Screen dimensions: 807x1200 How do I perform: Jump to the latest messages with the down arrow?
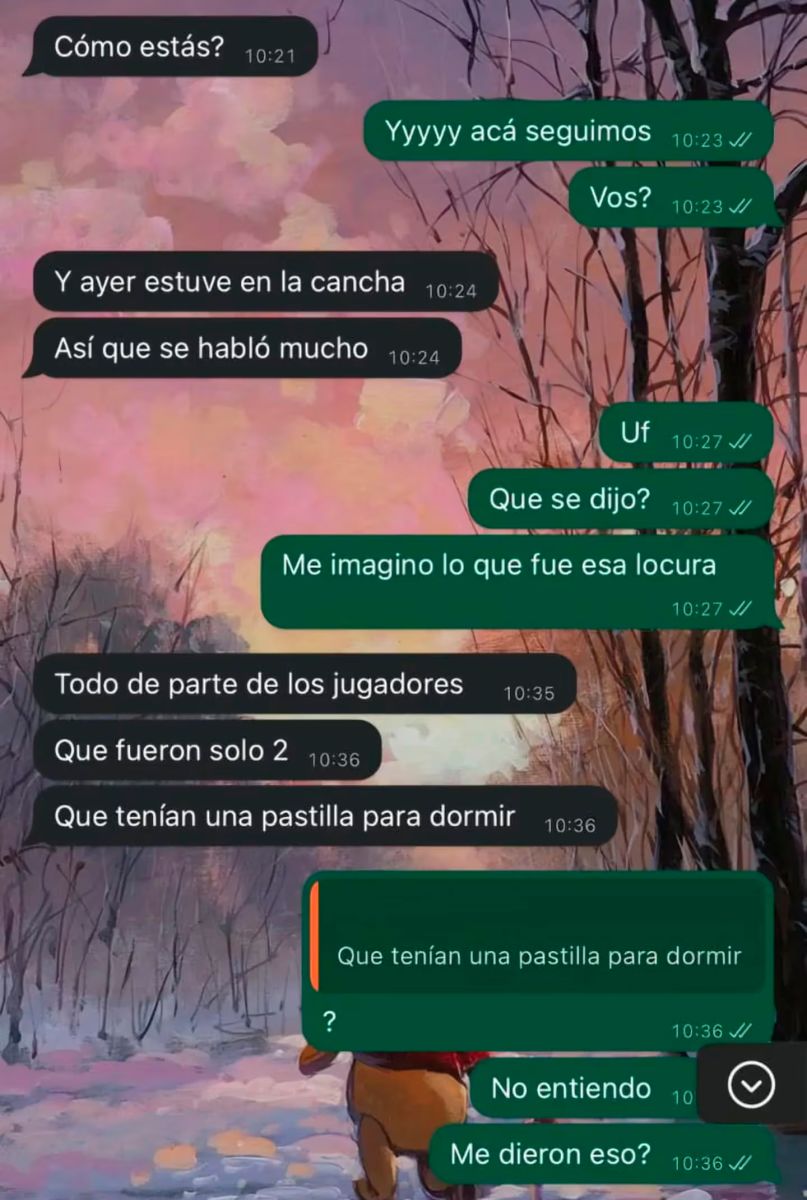(751, 1084)
